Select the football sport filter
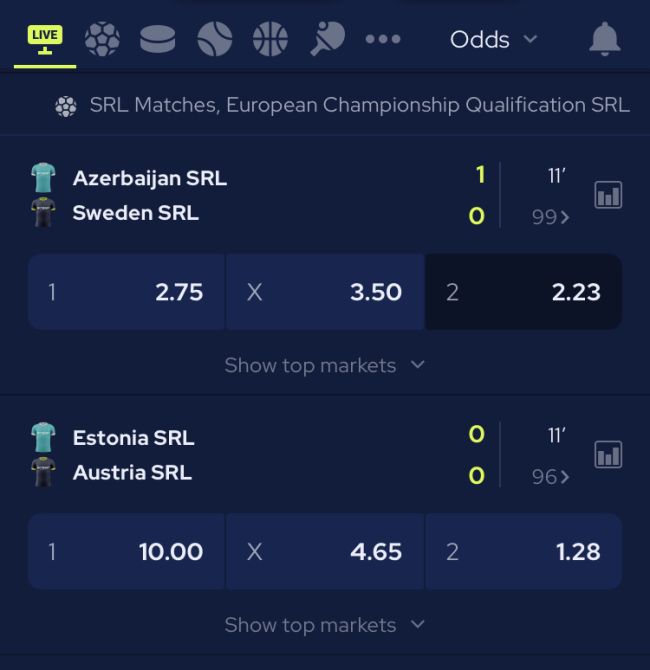Image resolution: width=650 pixels, height=670 pixels. (x=102, y=40)
